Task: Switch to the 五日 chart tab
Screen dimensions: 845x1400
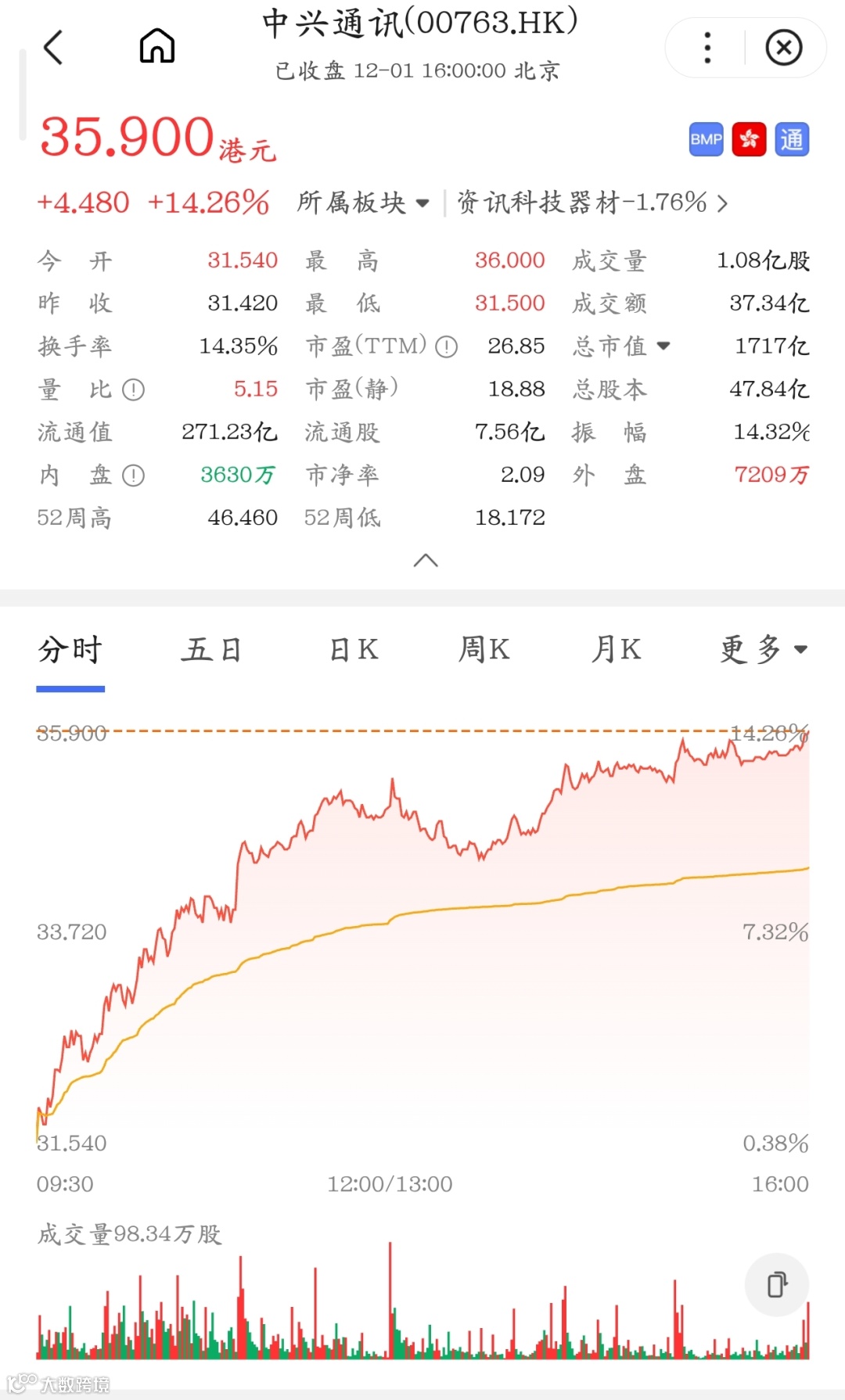Action: [211, 650]
